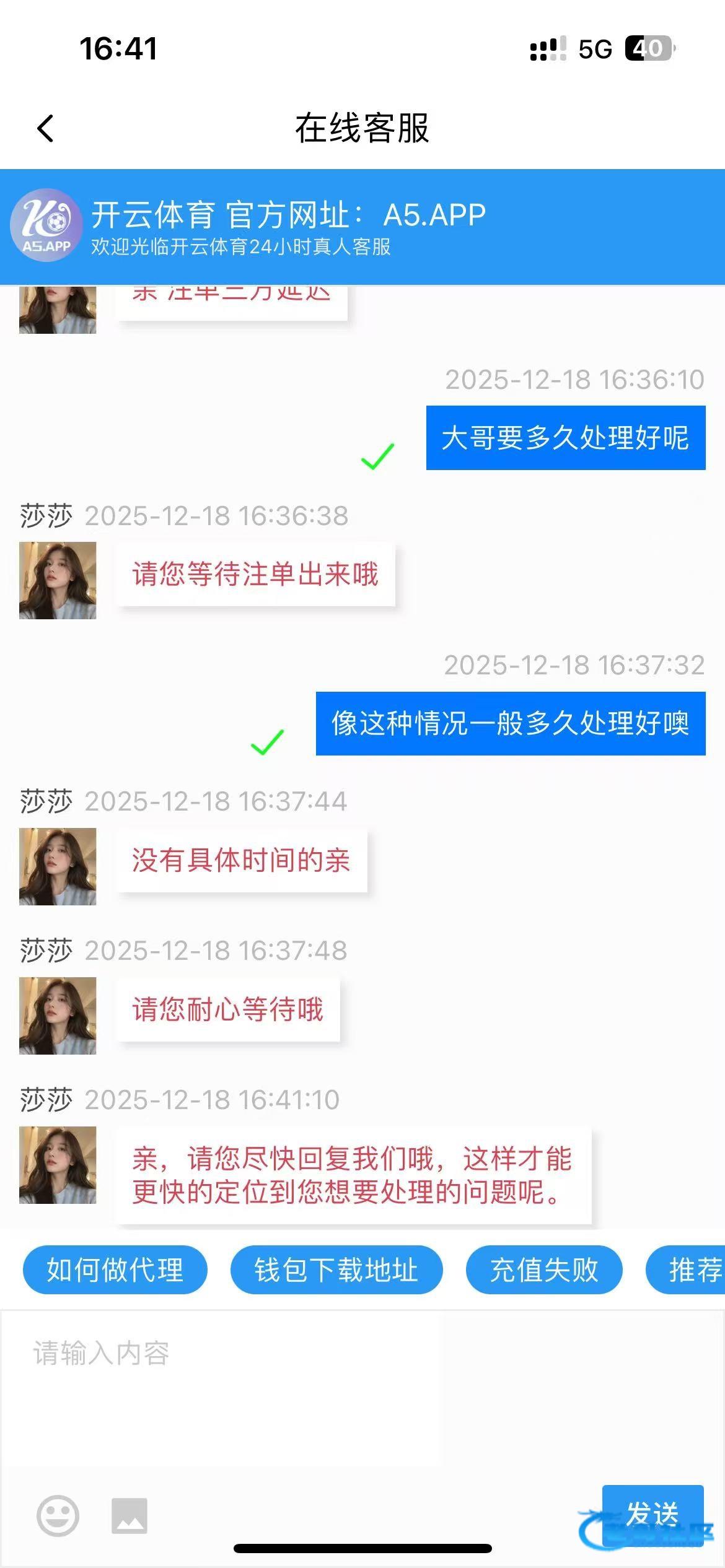The image size is (725, 1568).
Task: Go back from the 在线客服 chat
Action: 45,129
